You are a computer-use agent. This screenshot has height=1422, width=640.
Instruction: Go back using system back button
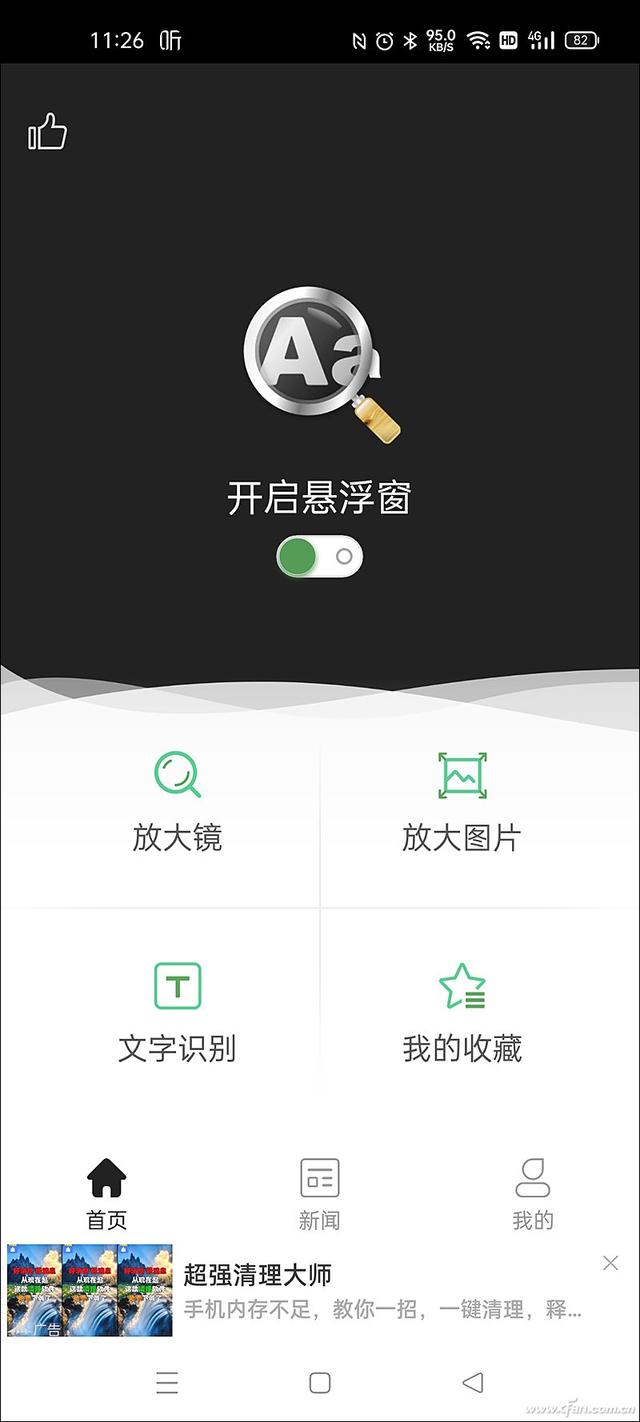point(473,1382)
